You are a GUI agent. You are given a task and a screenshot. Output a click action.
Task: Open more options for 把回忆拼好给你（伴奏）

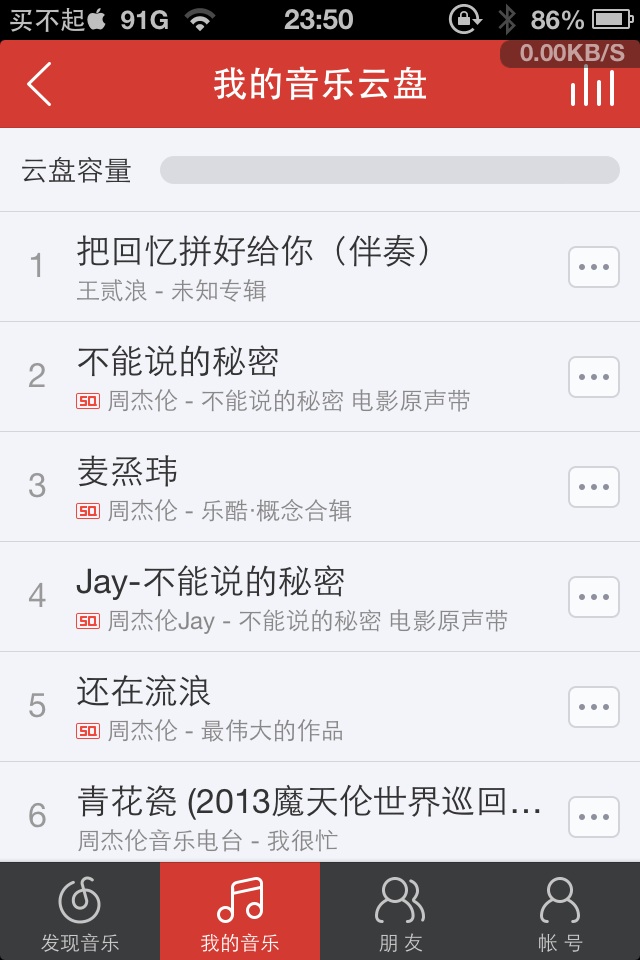point(594,267)
